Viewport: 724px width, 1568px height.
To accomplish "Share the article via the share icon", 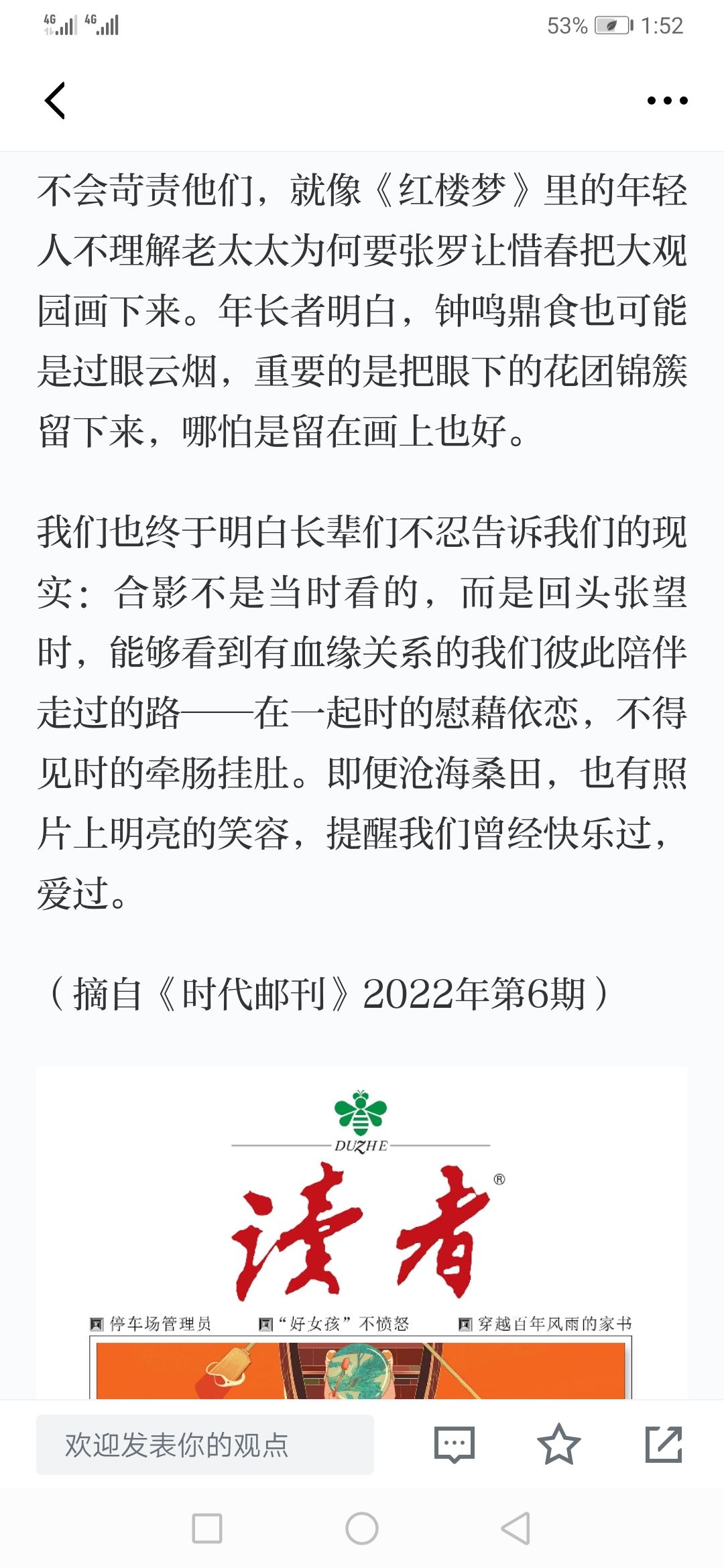I will point(664,1444).
